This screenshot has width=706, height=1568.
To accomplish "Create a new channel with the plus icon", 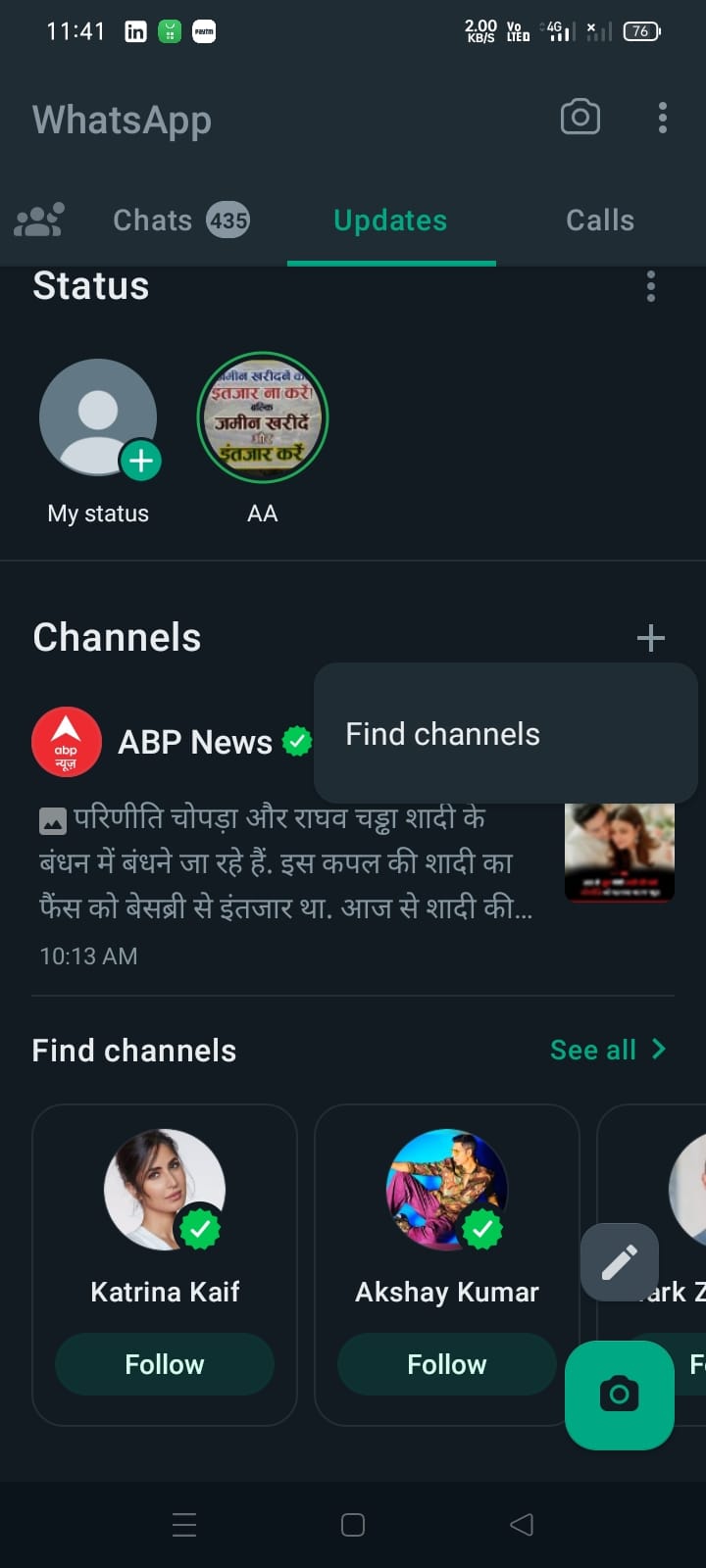I will [650, 637].
